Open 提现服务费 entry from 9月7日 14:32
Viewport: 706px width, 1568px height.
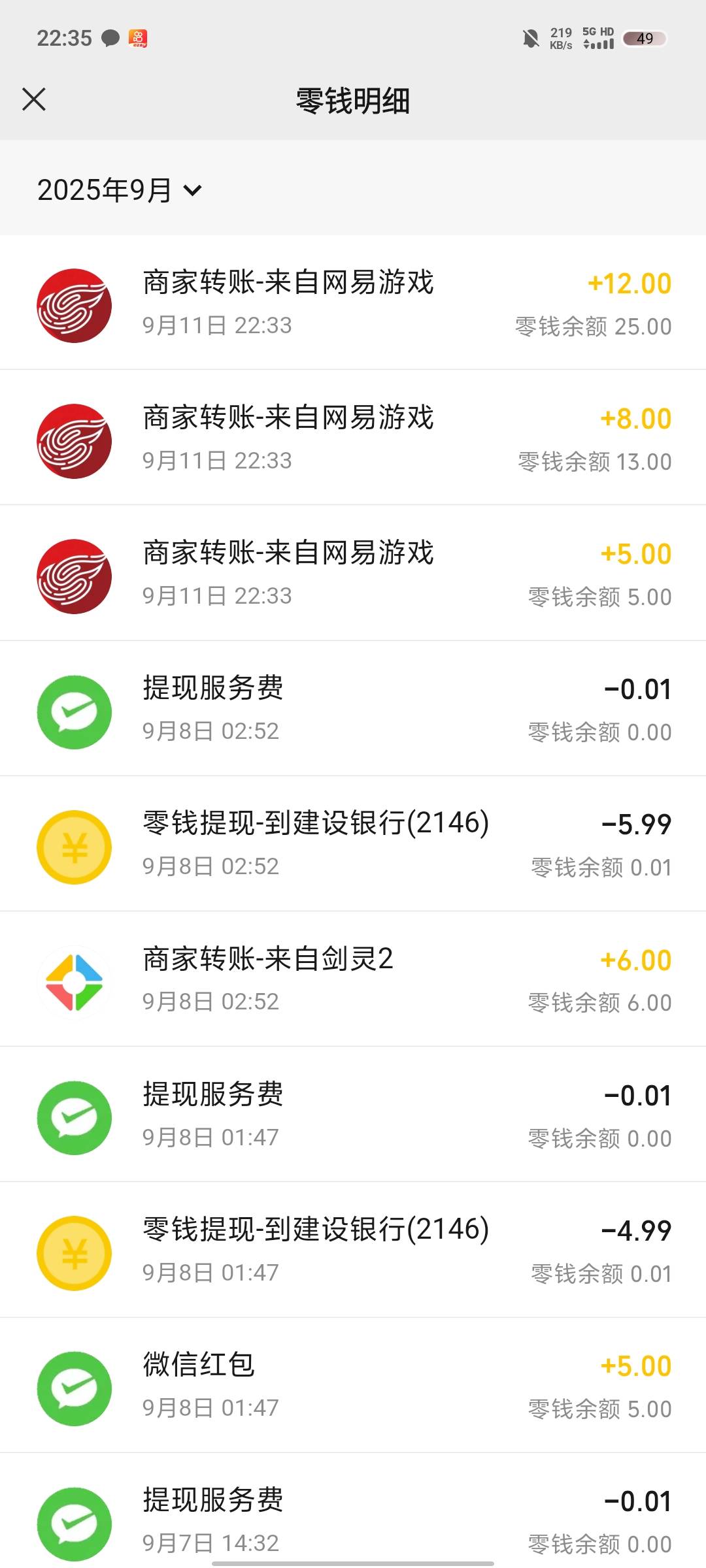click(353, 1511)
